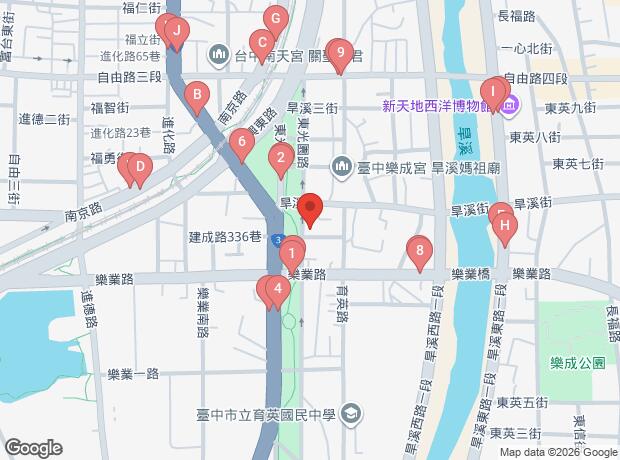
Task: Open the 臺中市立育英國民中學 school icon
Action: pyautogui.click(x=351, y=413)
